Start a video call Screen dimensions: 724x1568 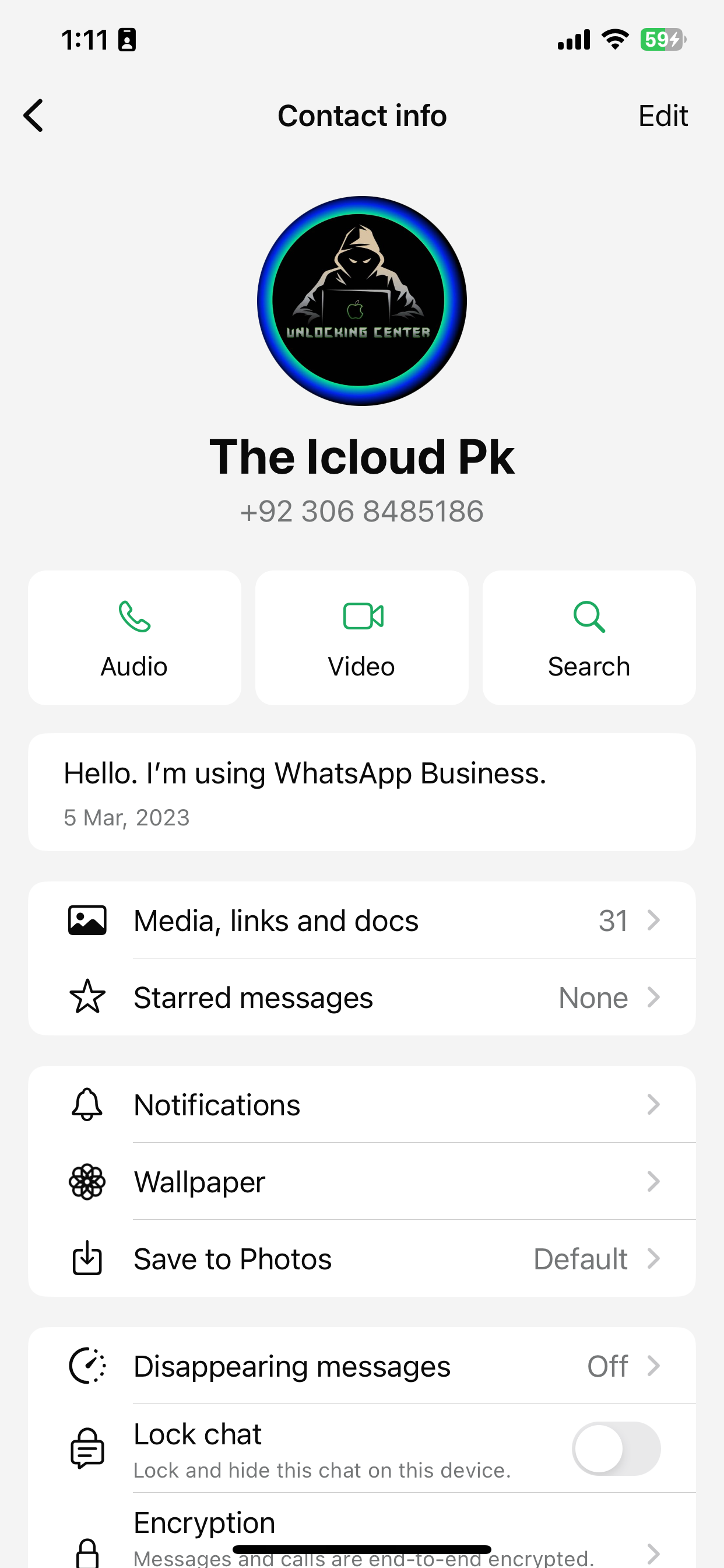tap(361, 638)
